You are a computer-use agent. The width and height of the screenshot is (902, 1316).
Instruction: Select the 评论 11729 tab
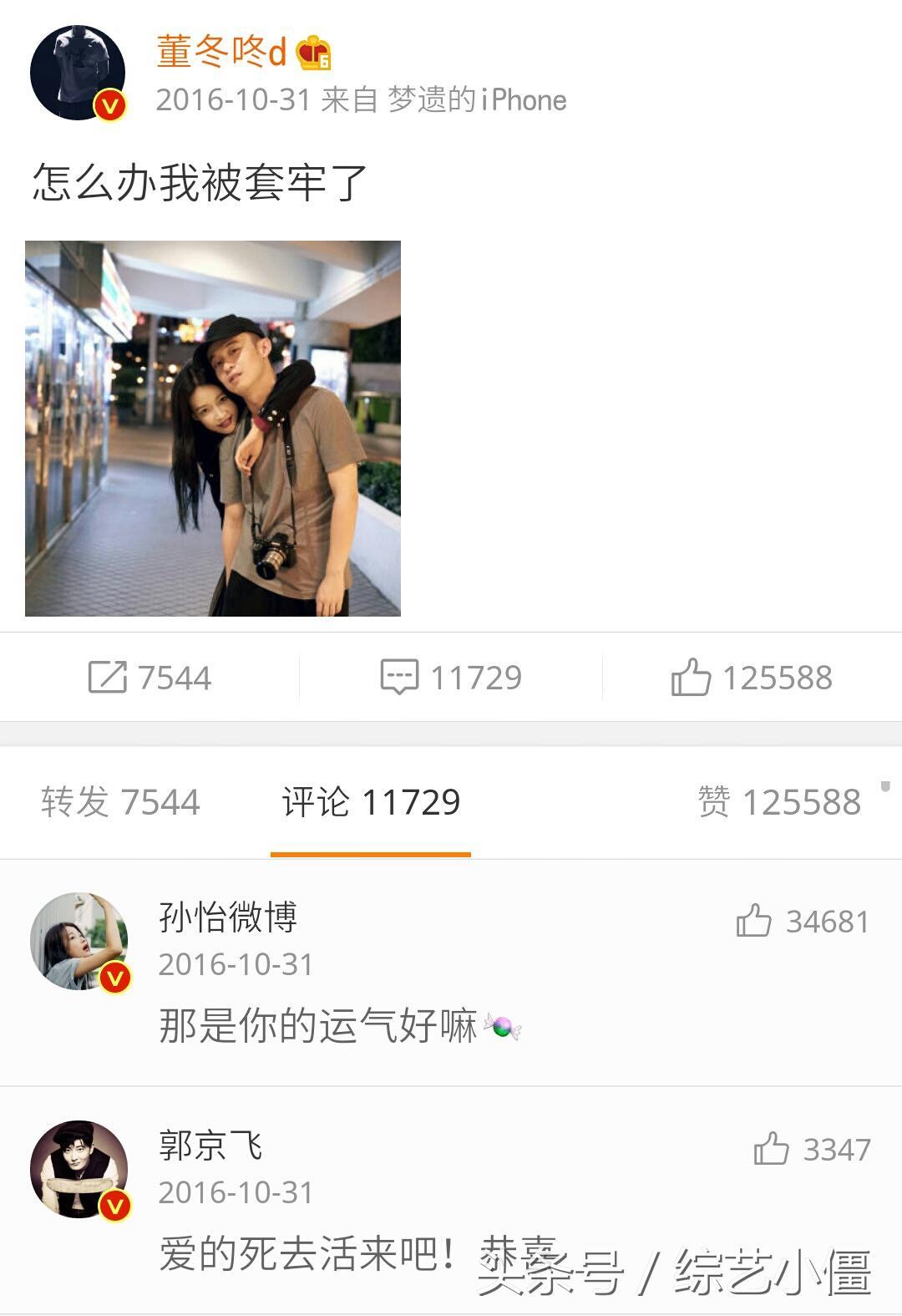[x=371, y=802]
